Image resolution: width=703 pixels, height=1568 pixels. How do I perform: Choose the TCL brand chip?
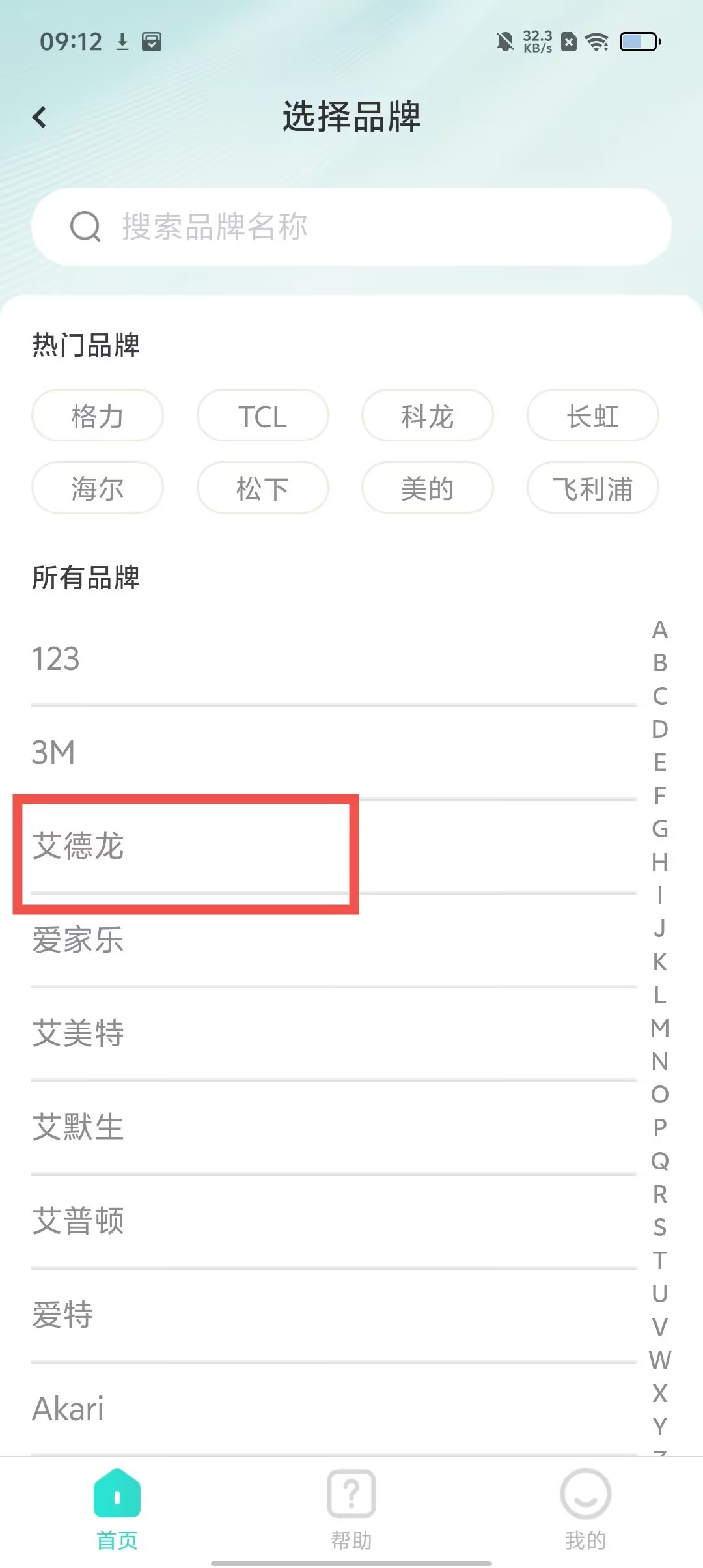(262, 416)
